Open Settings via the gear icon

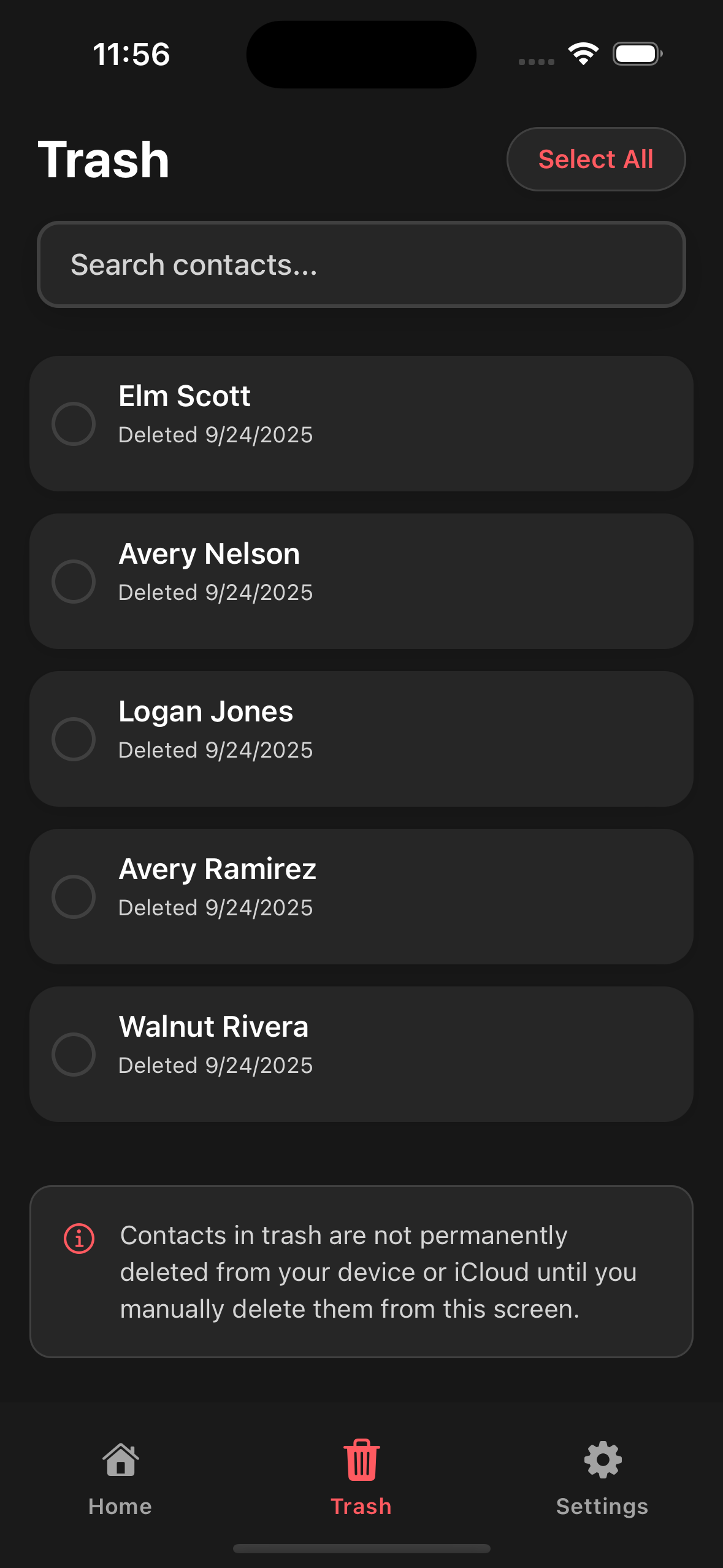tap(601, 1461)
